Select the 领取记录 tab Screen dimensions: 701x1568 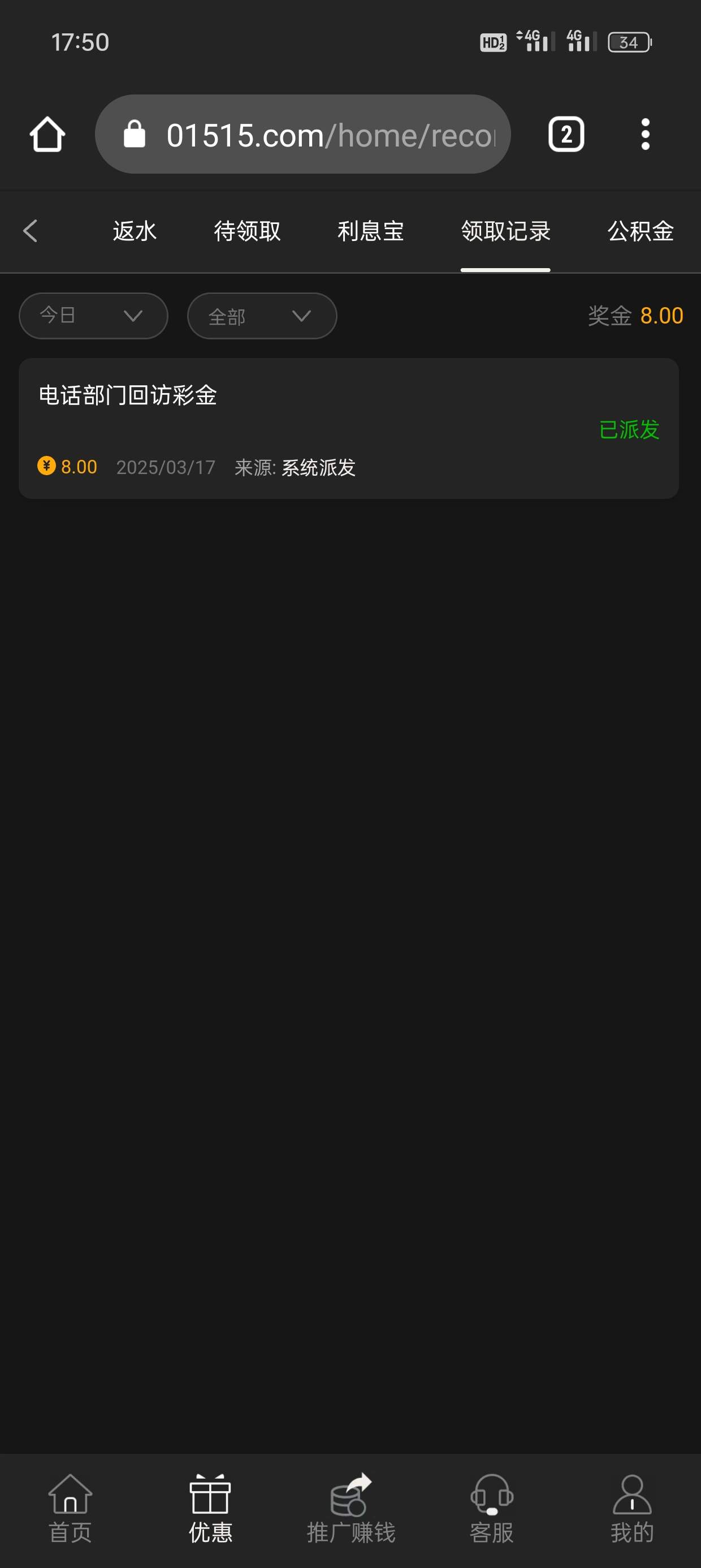(x=505, y=231)
